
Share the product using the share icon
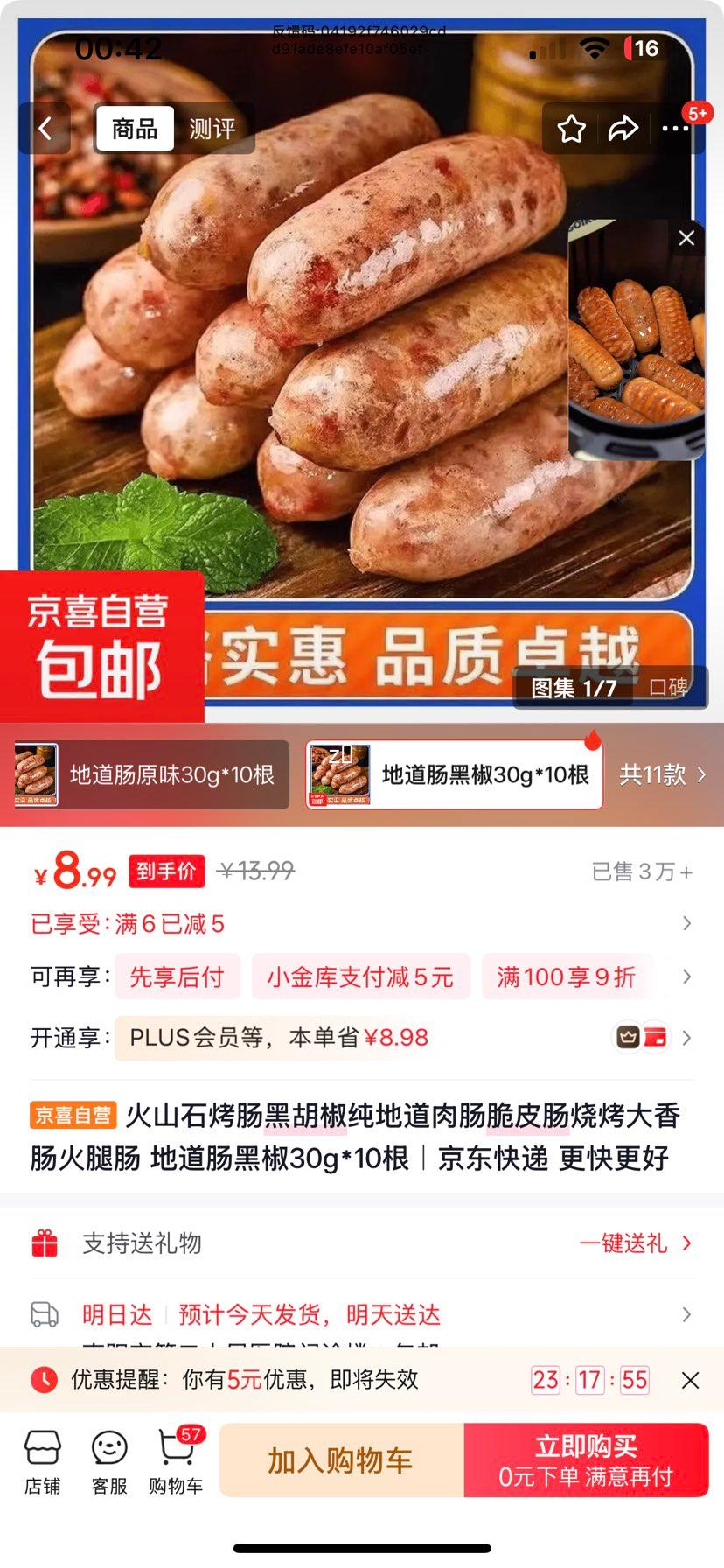point(623,128)
